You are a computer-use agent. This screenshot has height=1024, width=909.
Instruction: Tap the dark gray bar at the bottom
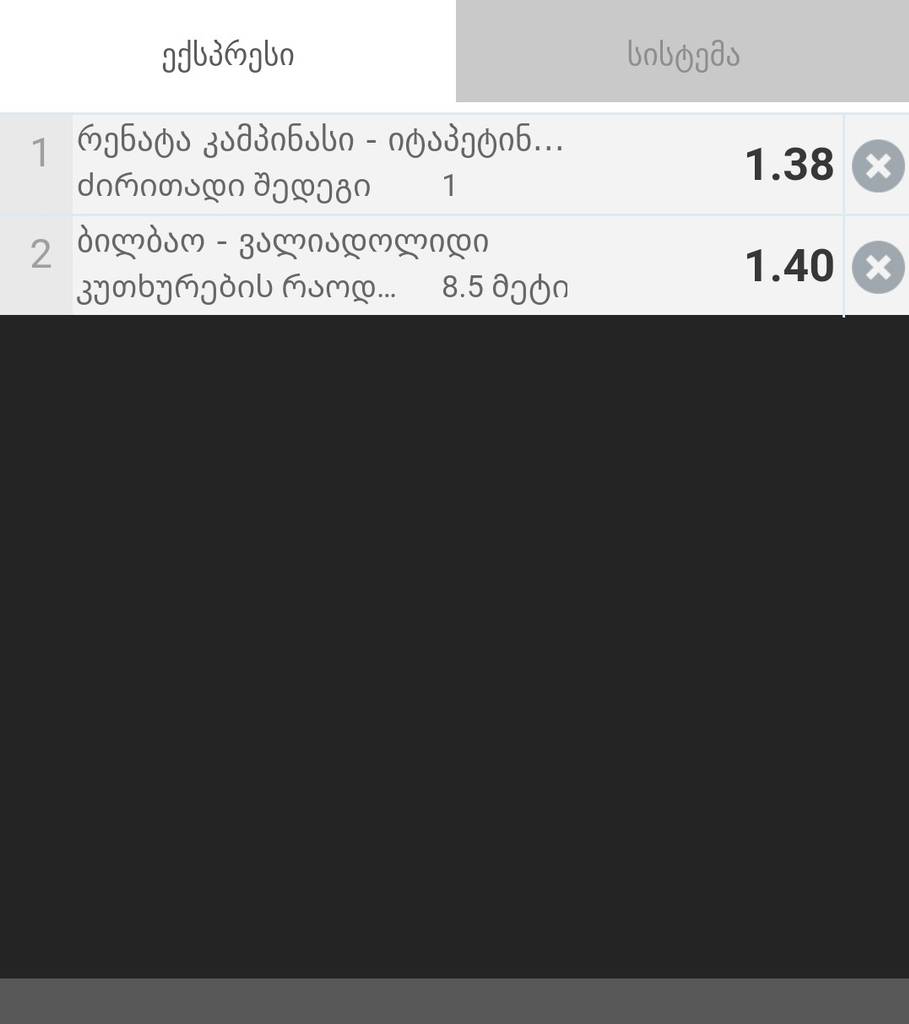(x=454, y=1000)
